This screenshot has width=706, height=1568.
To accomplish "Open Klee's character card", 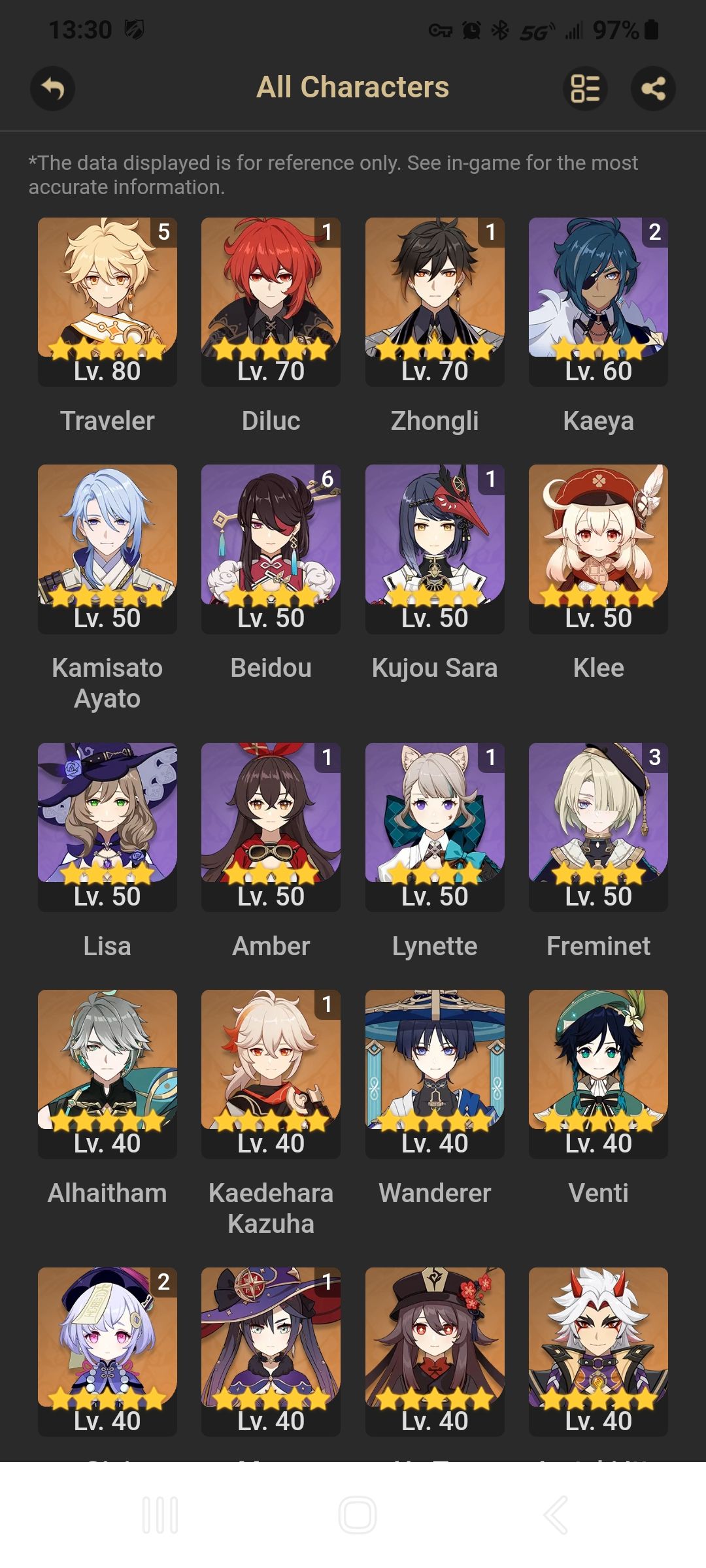I will pos(598,547).
